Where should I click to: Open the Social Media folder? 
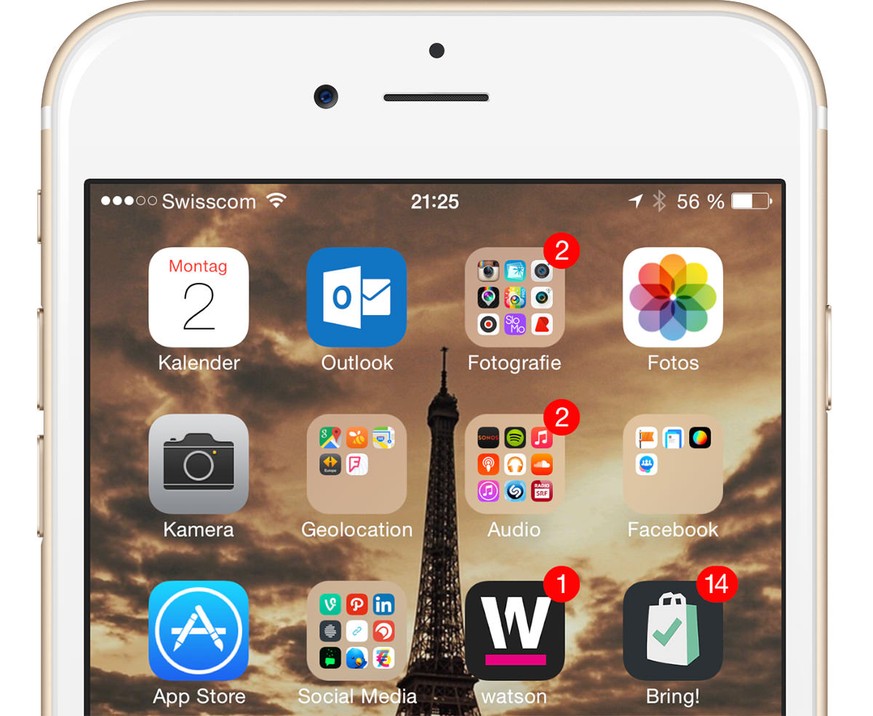[x=356, y=630]
